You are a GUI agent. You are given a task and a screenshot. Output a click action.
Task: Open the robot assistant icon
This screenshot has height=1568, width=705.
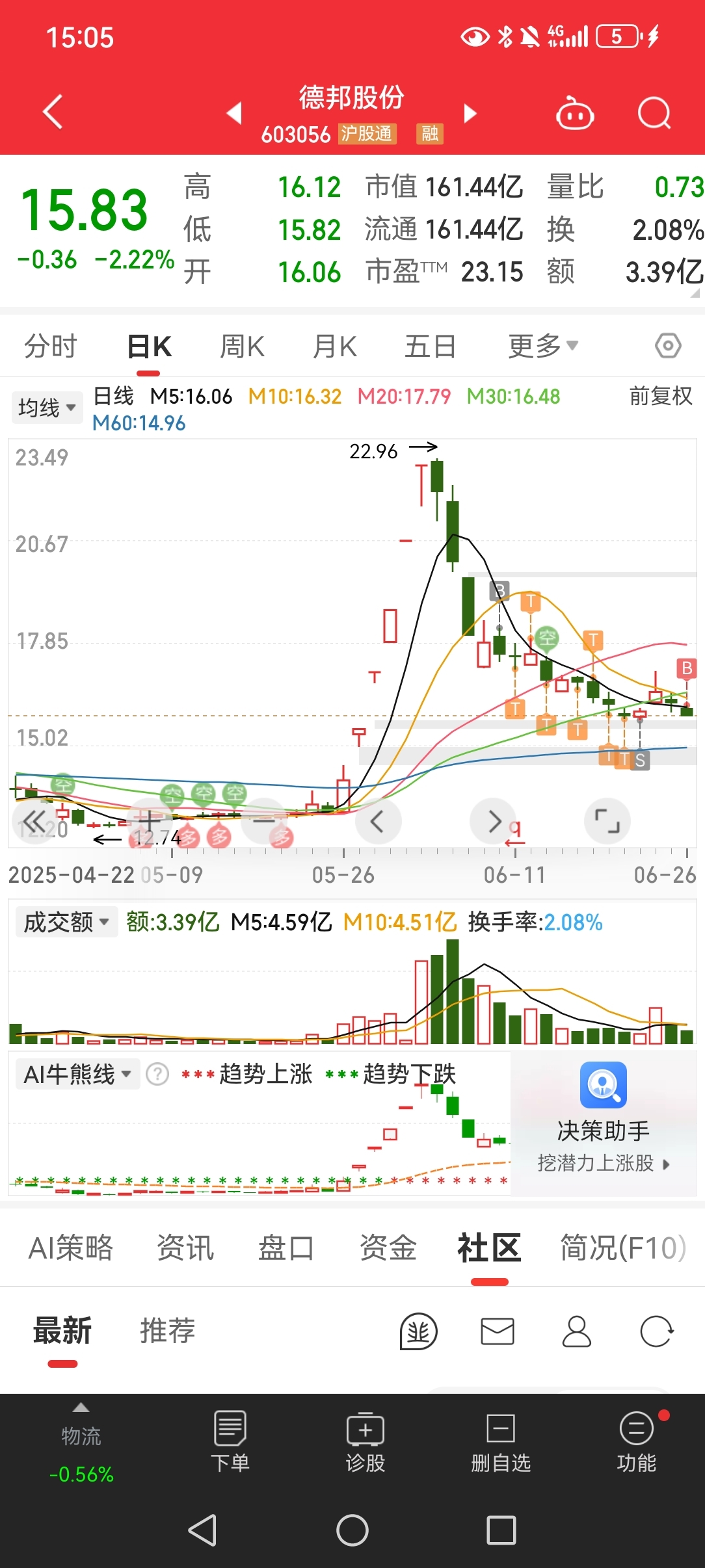575,114
